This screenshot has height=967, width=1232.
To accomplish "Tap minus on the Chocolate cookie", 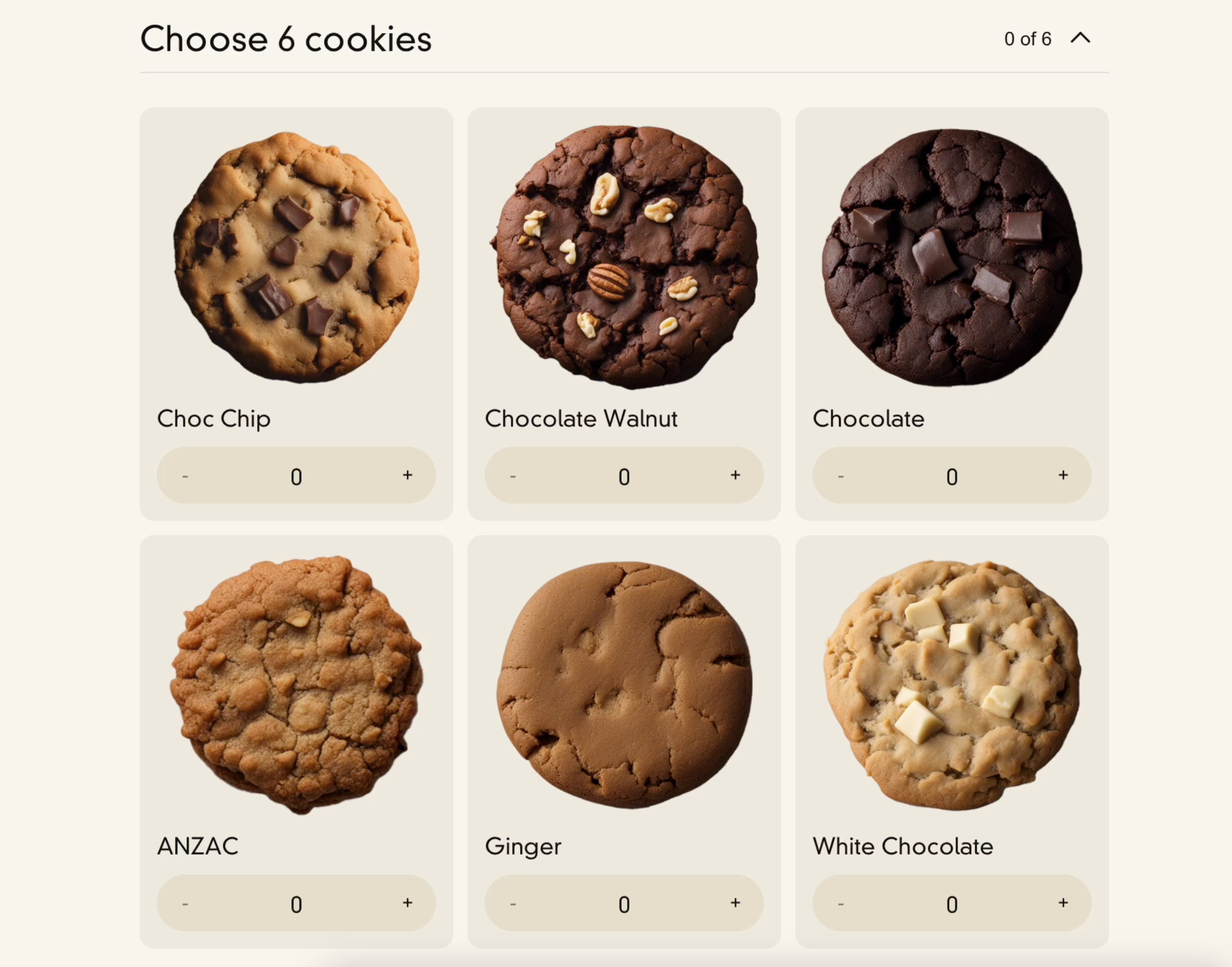I will (841, 476).
